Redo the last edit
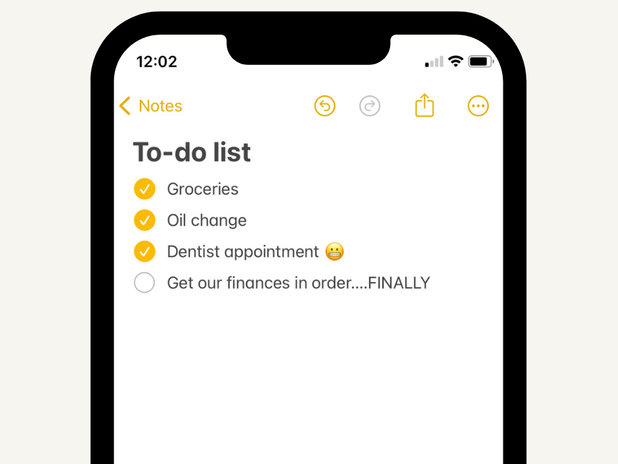The width and height of the screenshot is (618, 464). click(370, 106)
